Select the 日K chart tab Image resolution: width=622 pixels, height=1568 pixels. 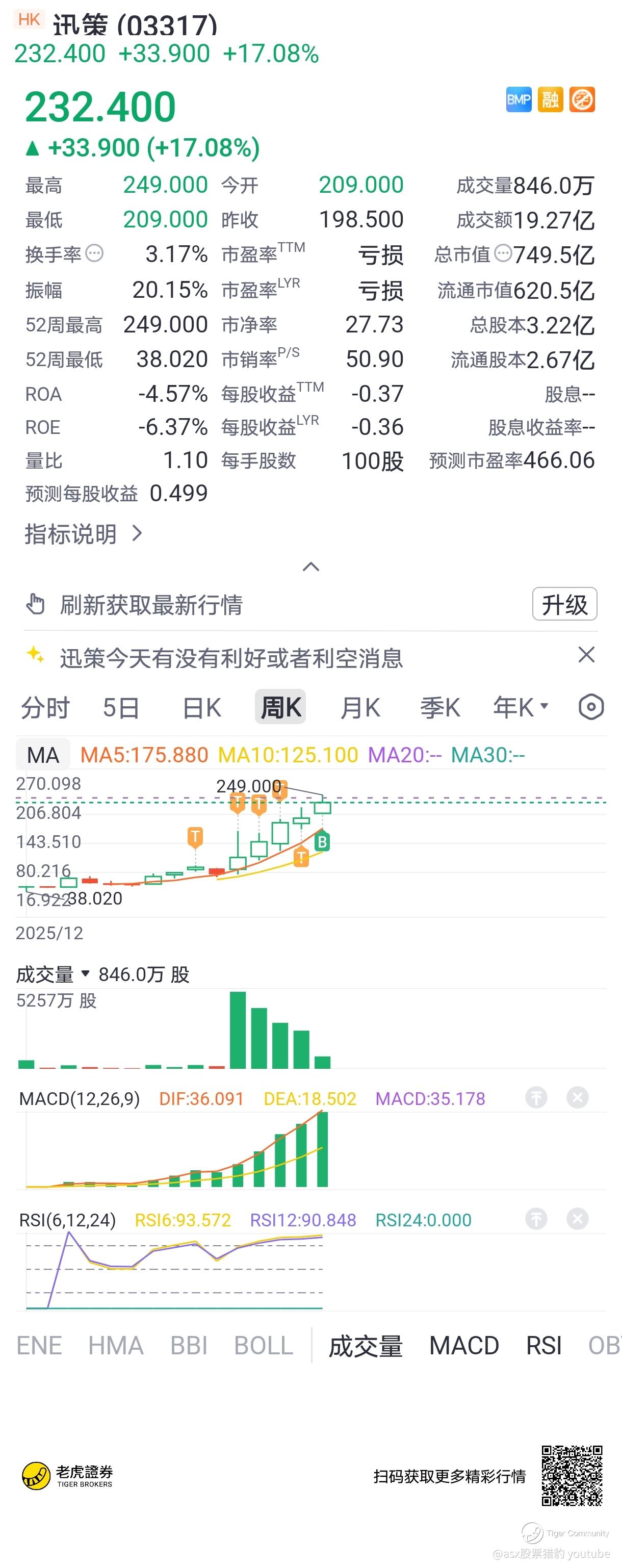click(202, 708)
